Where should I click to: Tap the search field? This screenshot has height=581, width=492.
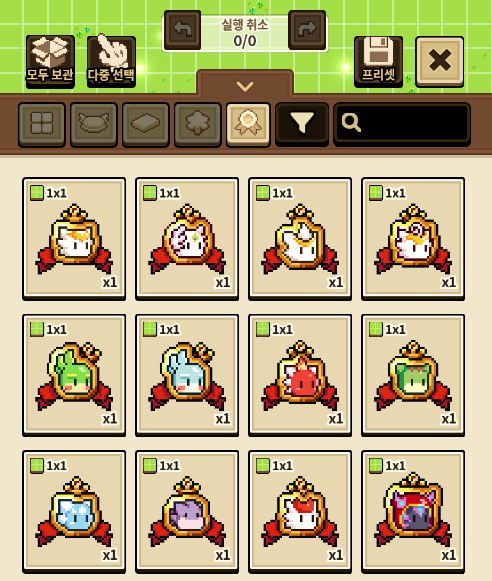(402, 124)
